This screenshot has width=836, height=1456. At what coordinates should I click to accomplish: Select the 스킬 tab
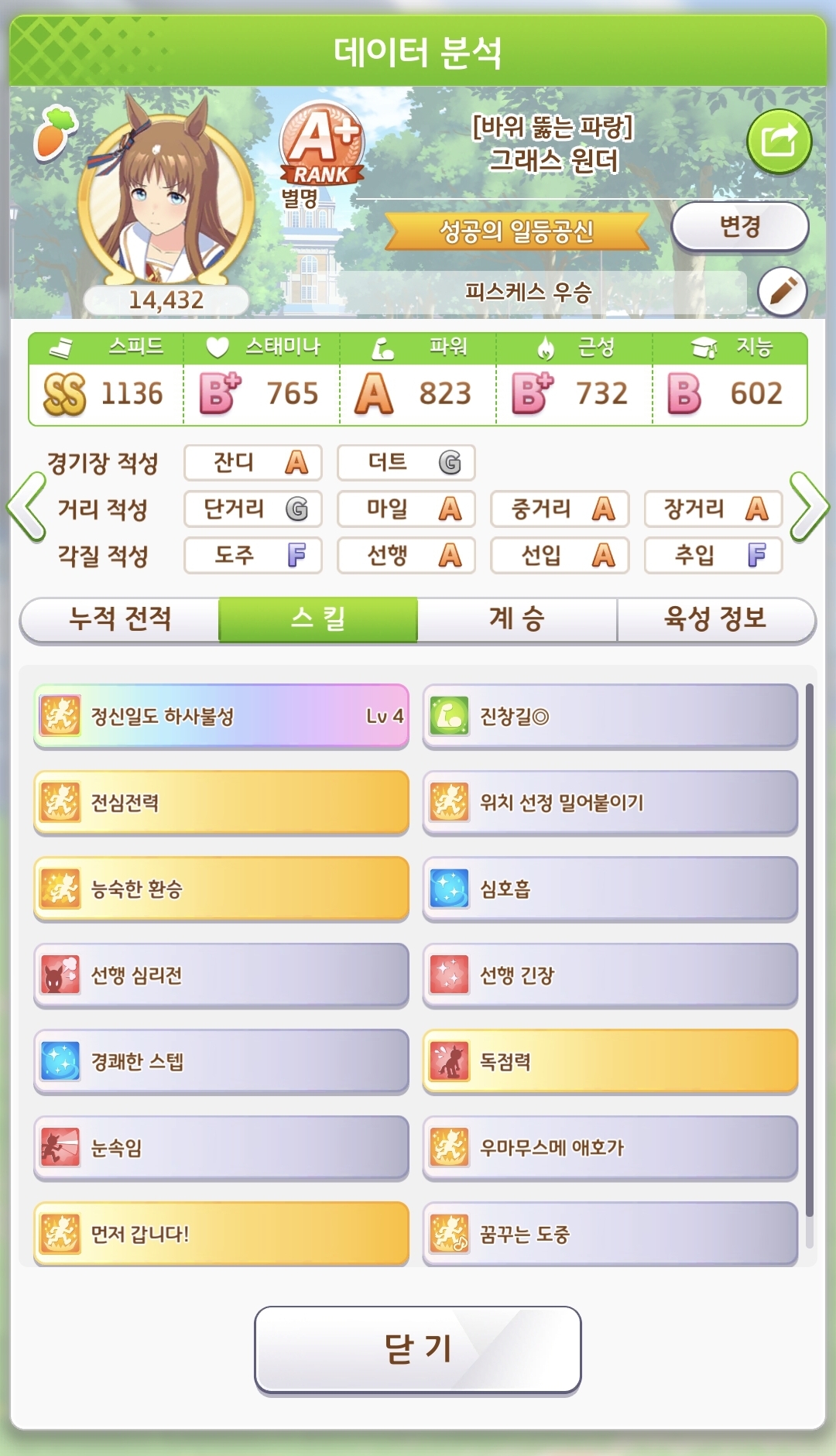318,619
